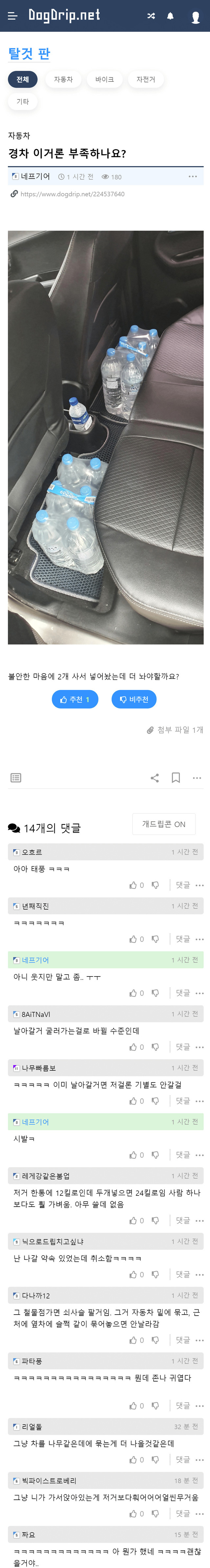Expand the 첨부 파일 1개 attachment link
This screenshot has width=210, height=1568.
click(x=175, y=730)
